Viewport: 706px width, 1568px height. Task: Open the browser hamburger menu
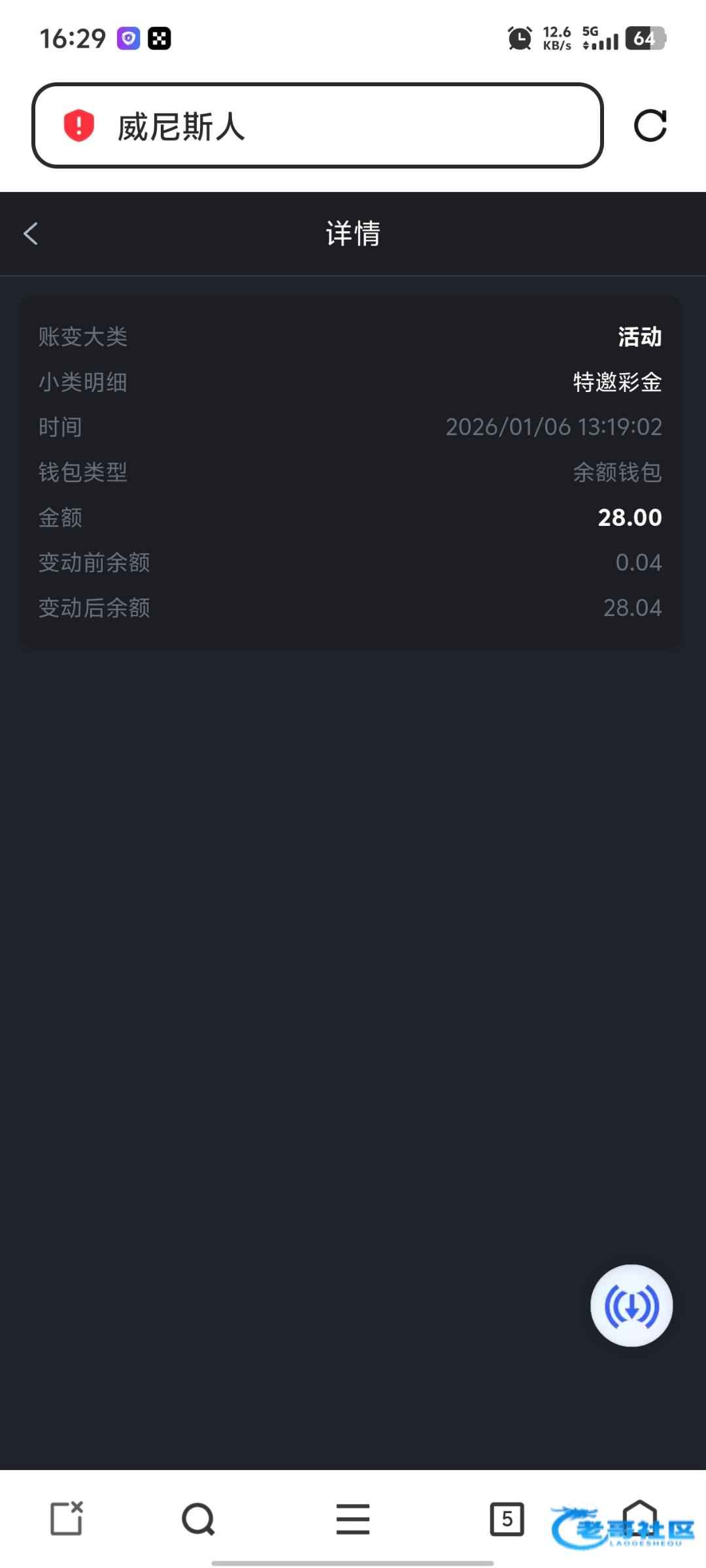click(353, 1519)
